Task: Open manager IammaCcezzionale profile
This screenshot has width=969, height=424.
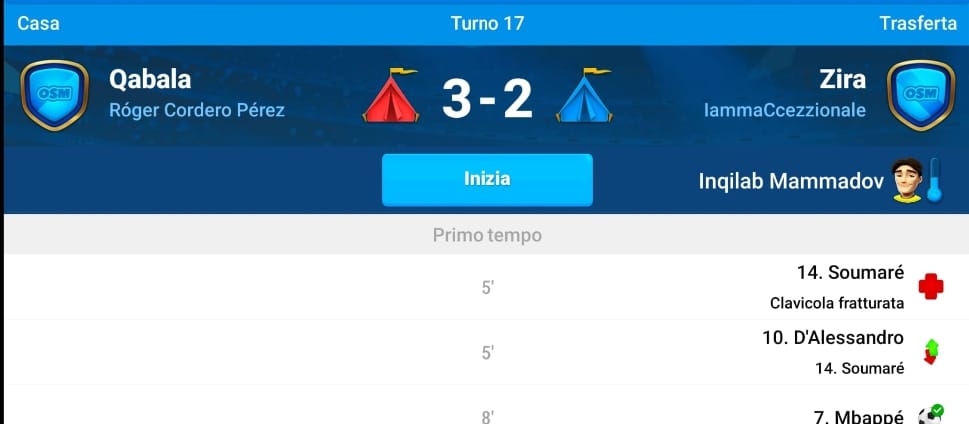Action: 785,110
